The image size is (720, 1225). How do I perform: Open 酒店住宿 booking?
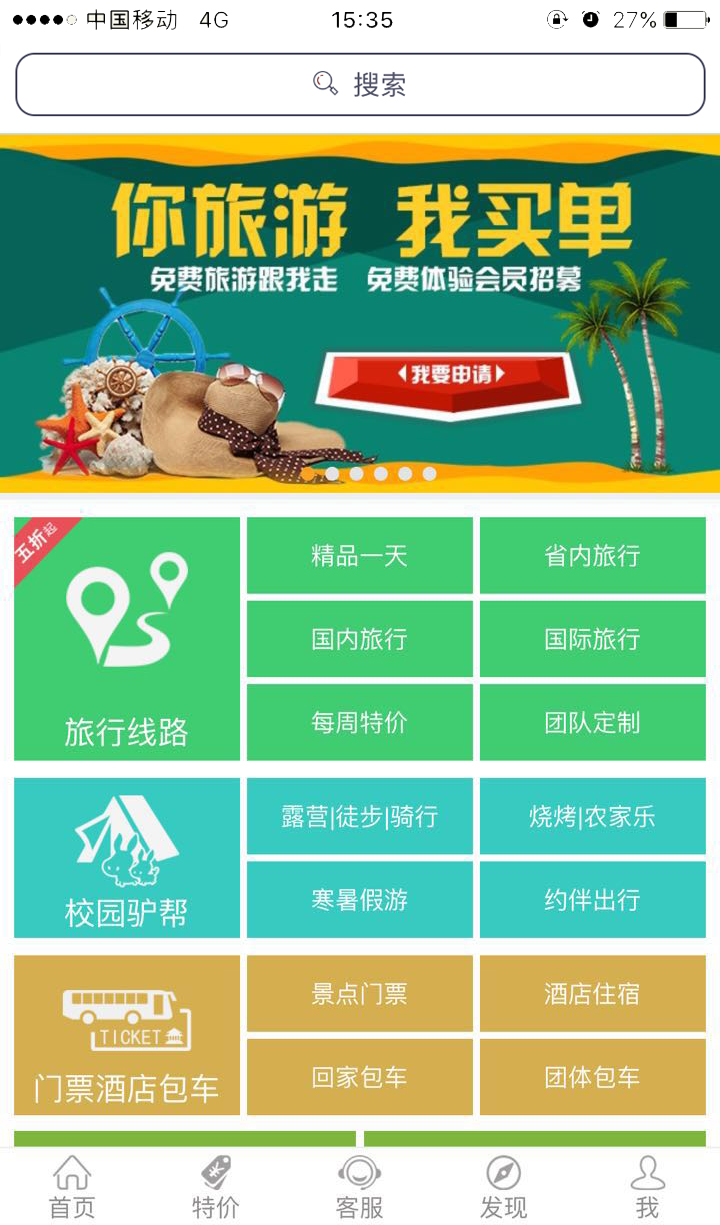point(592,993)
